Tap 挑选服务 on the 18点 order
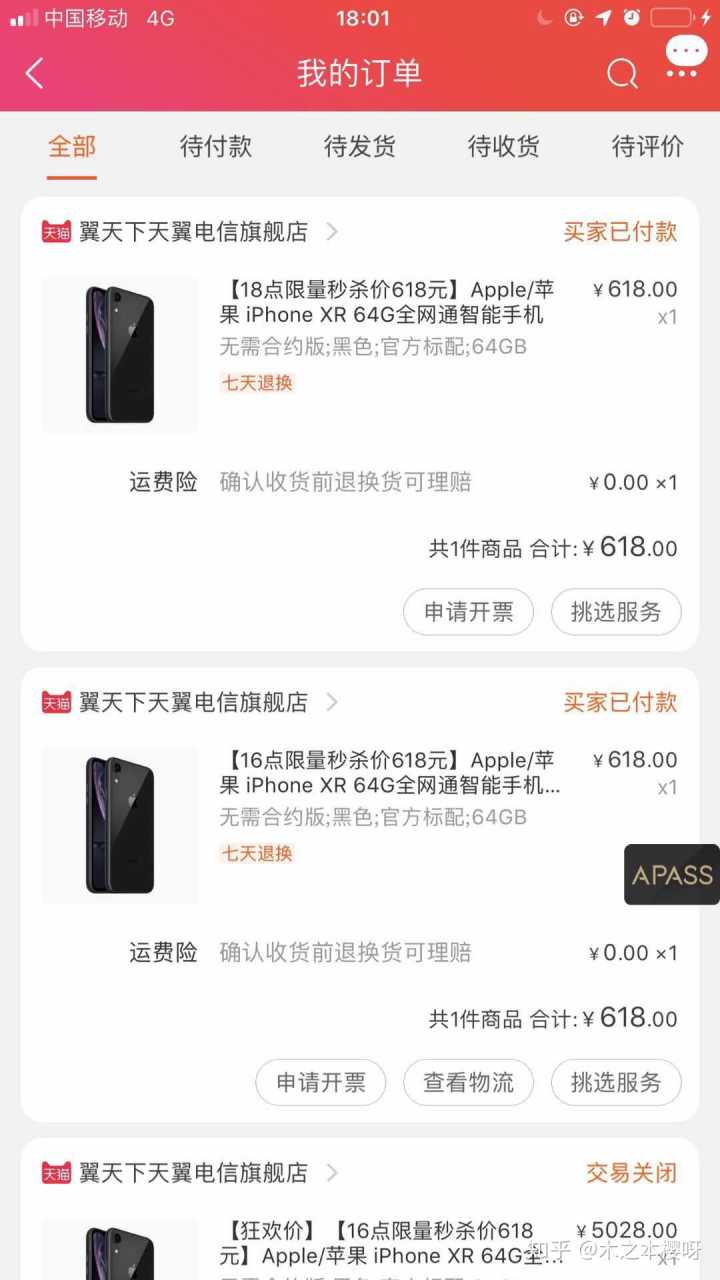720x1280 pixels. coord(616,612)
